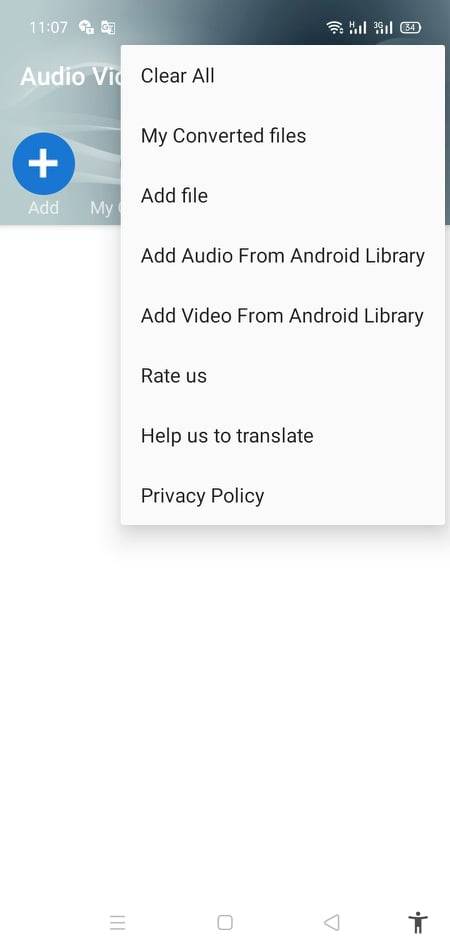Open the accessibility shortcut icon
Viewport: 450px width, 950px height.
(x=418, y=922)
